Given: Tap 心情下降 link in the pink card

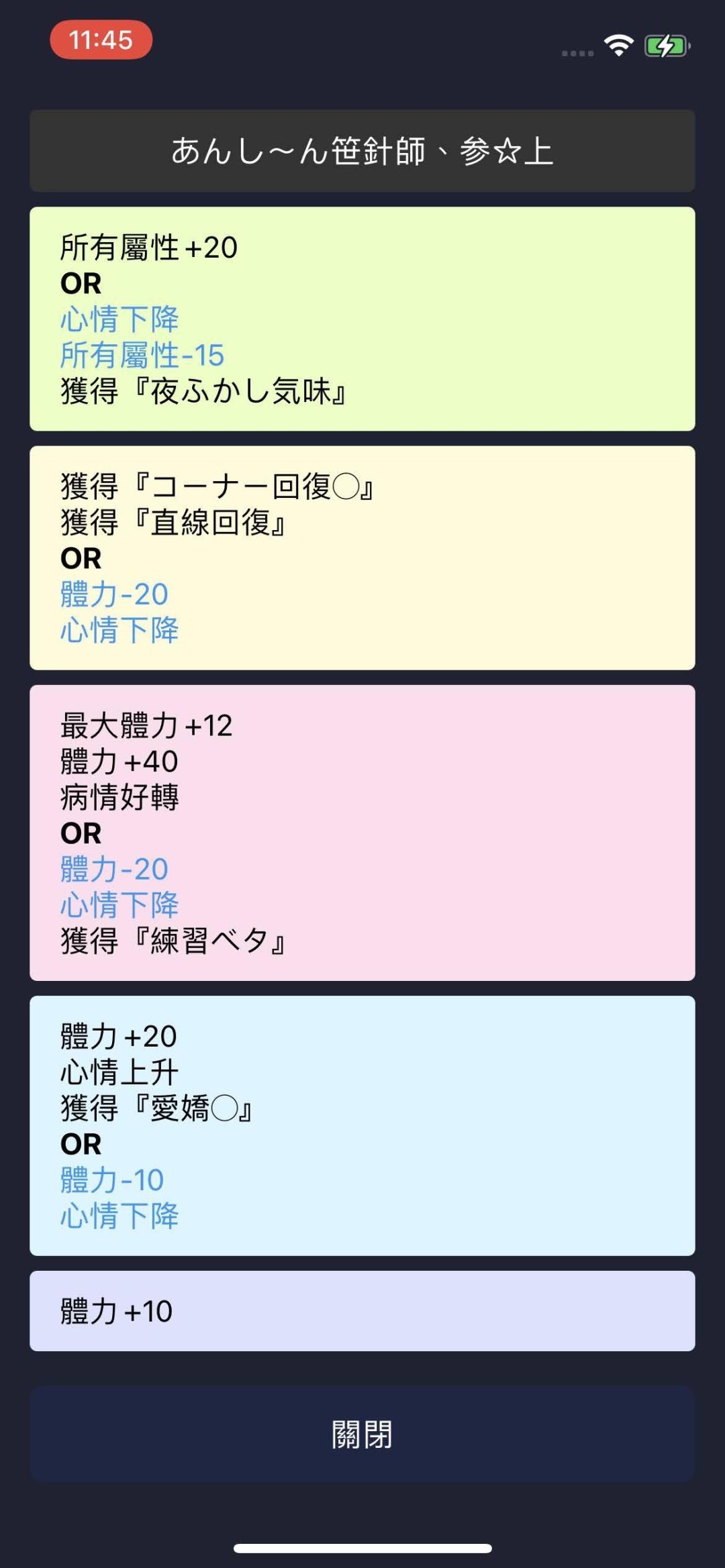Looking at the screenshot, I should pyautogui.click(x=117, y=905).
